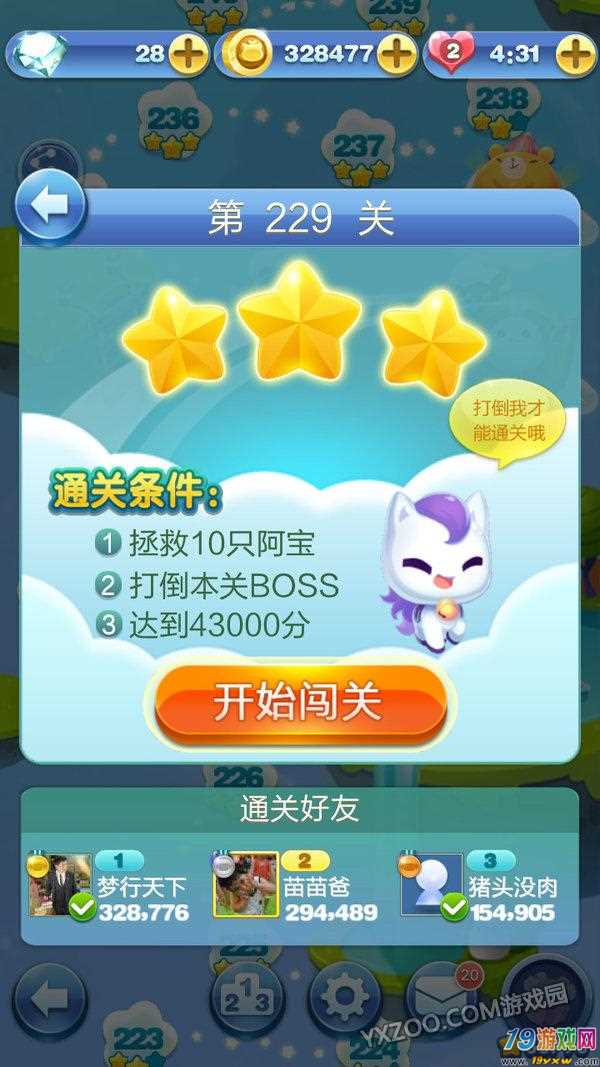Add more gold coins with the plus button
The width and height of the screenshot is (600, 1067).
tap(396, 54)
